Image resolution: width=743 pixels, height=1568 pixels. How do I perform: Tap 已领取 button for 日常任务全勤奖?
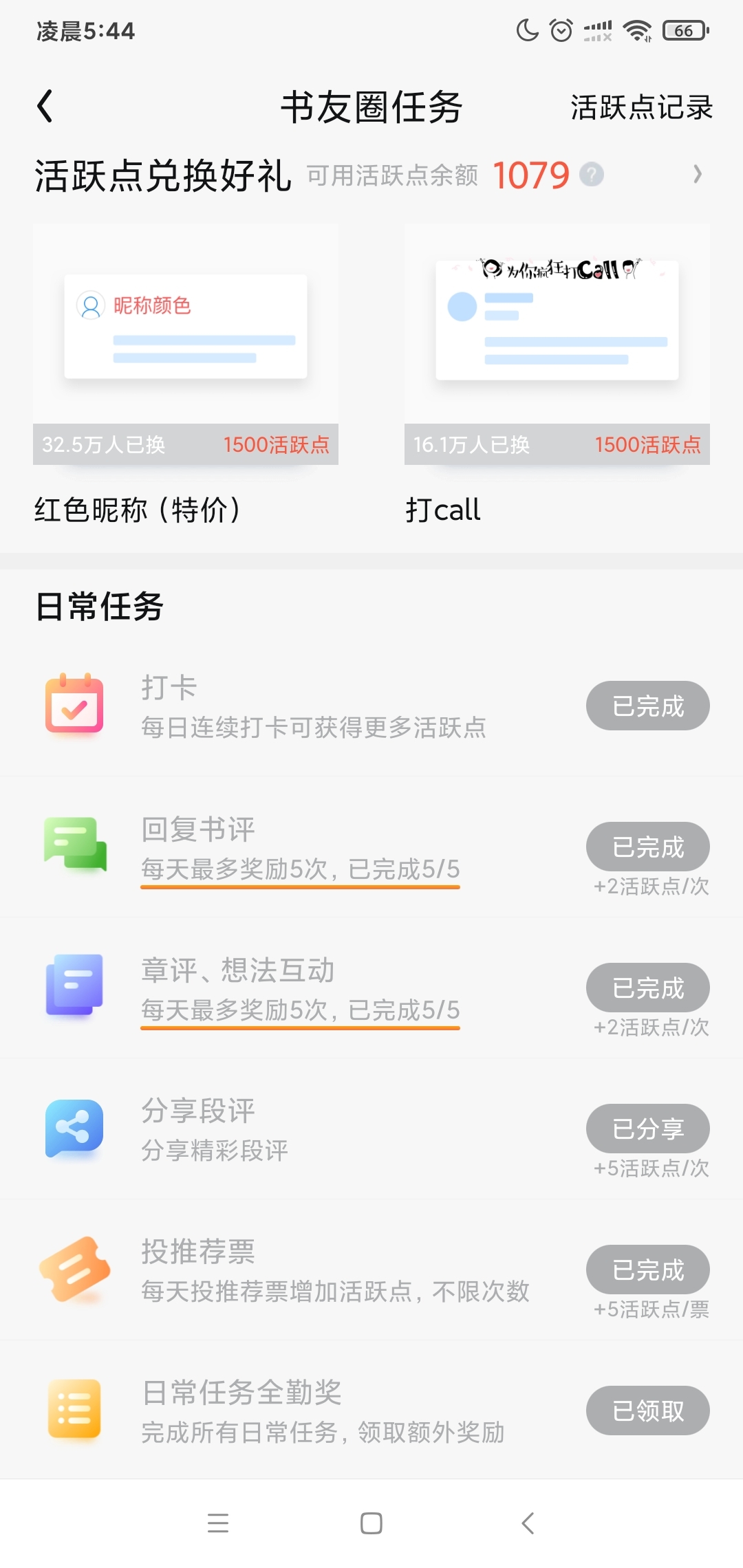(x=648, y=1411)
